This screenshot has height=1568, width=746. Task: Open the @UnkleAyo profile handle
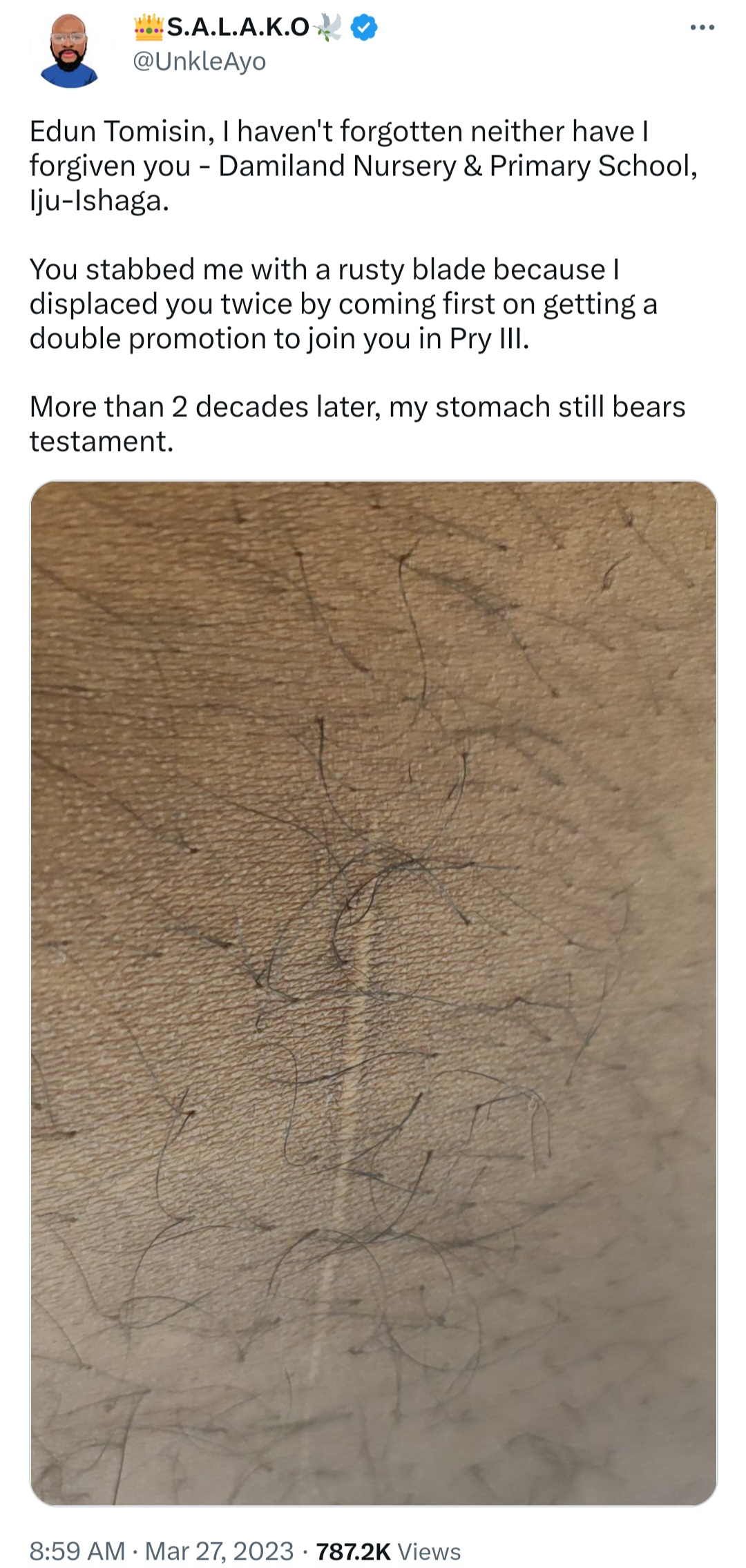coord(200,62)
